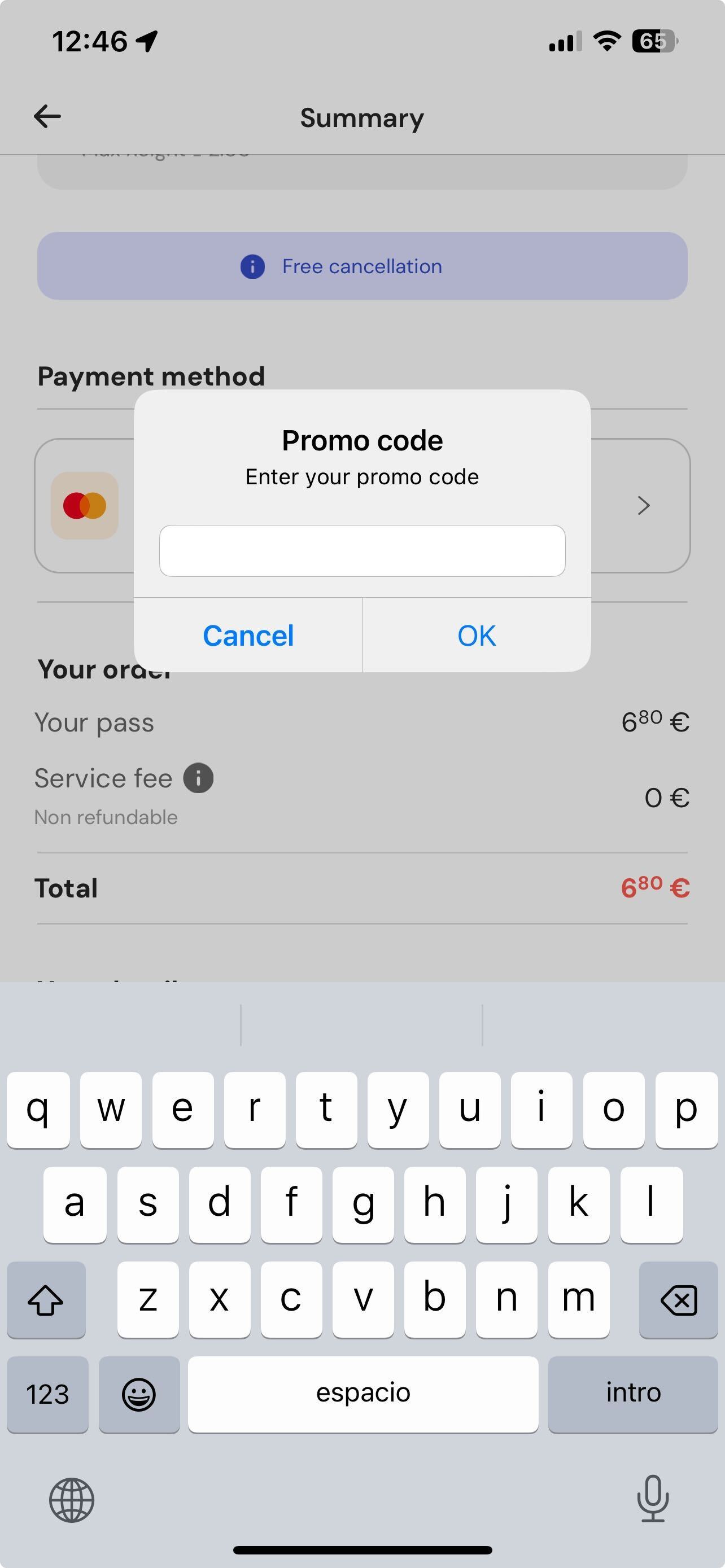Start voice dictation with the microphone icon
This screenshot has height=1568, width=725.
pos(653,1500)
